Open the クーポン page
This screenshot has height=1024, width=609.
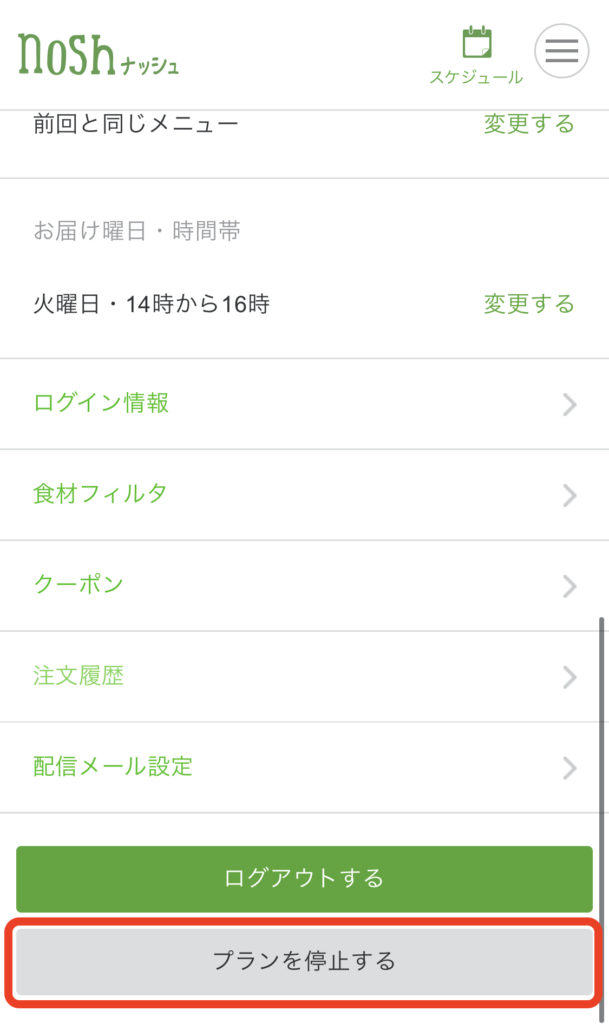pos(304,585)
